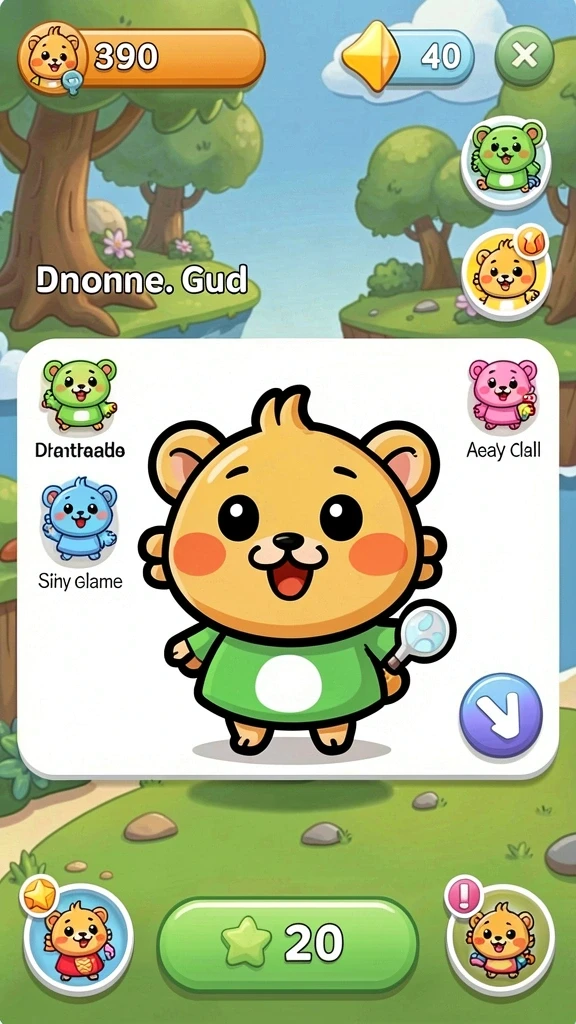Viewport: 576px width, 1024px height.
Task: Close the screen with the green X button
Action: click(524, 57)
